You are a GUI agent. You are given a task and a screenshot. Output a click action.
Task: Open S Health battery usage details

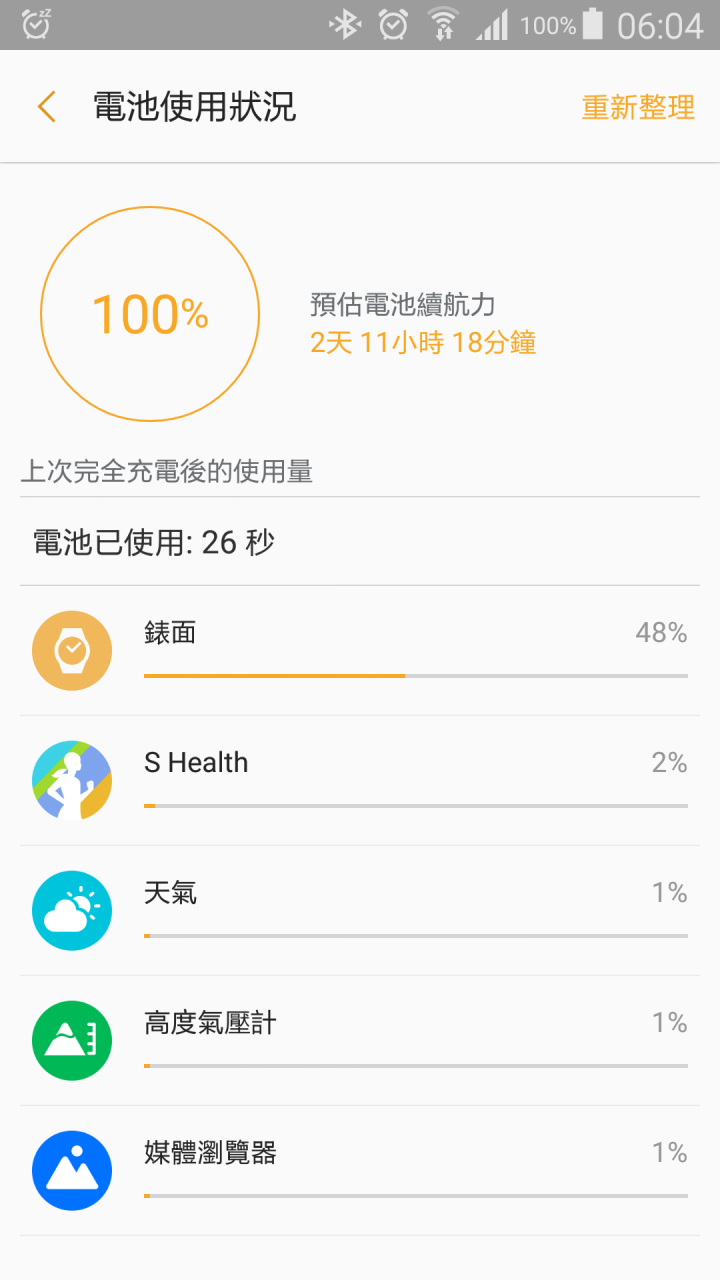[x=360, y=781]
